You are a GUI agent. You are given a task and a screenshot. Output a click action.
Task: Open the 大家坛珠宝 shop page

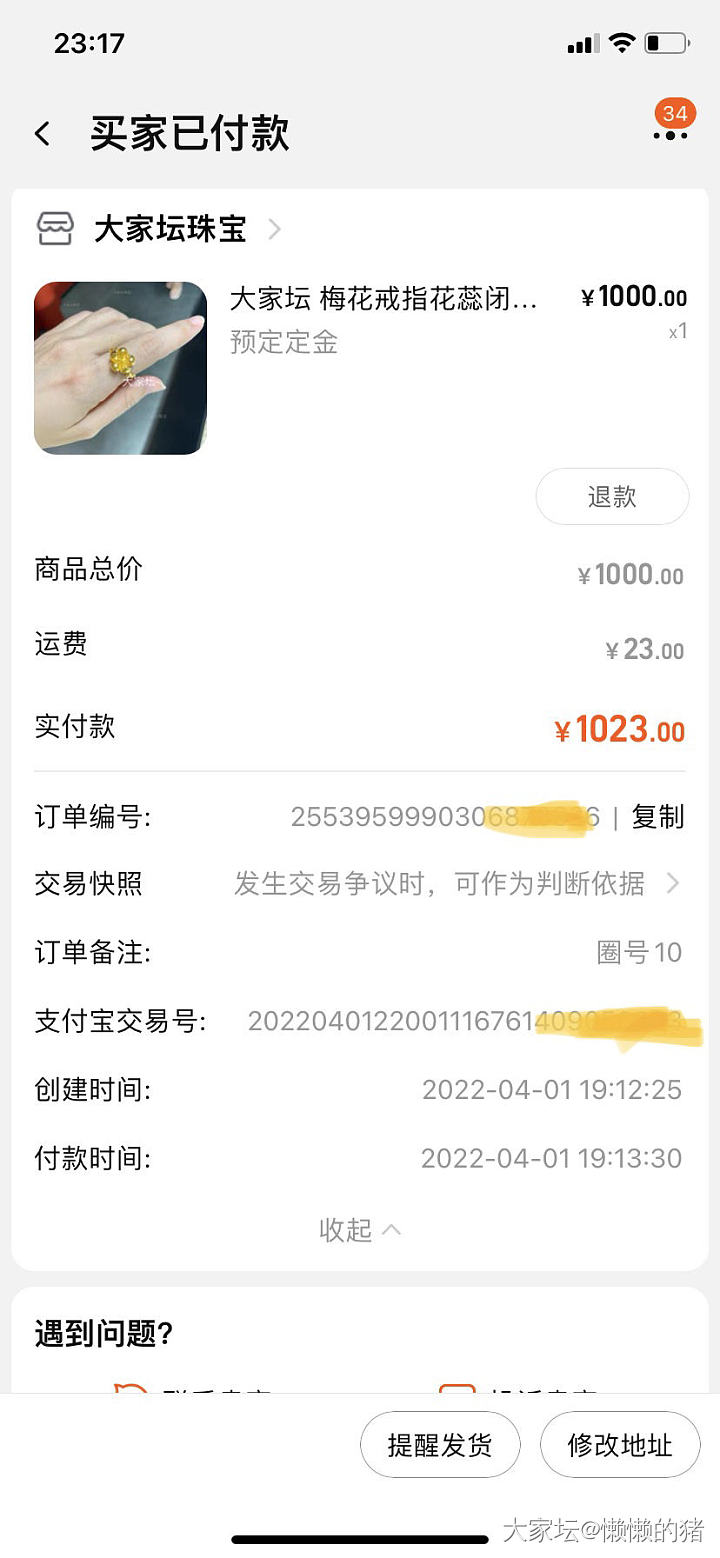pyautogui.click(x=170, y=229)
